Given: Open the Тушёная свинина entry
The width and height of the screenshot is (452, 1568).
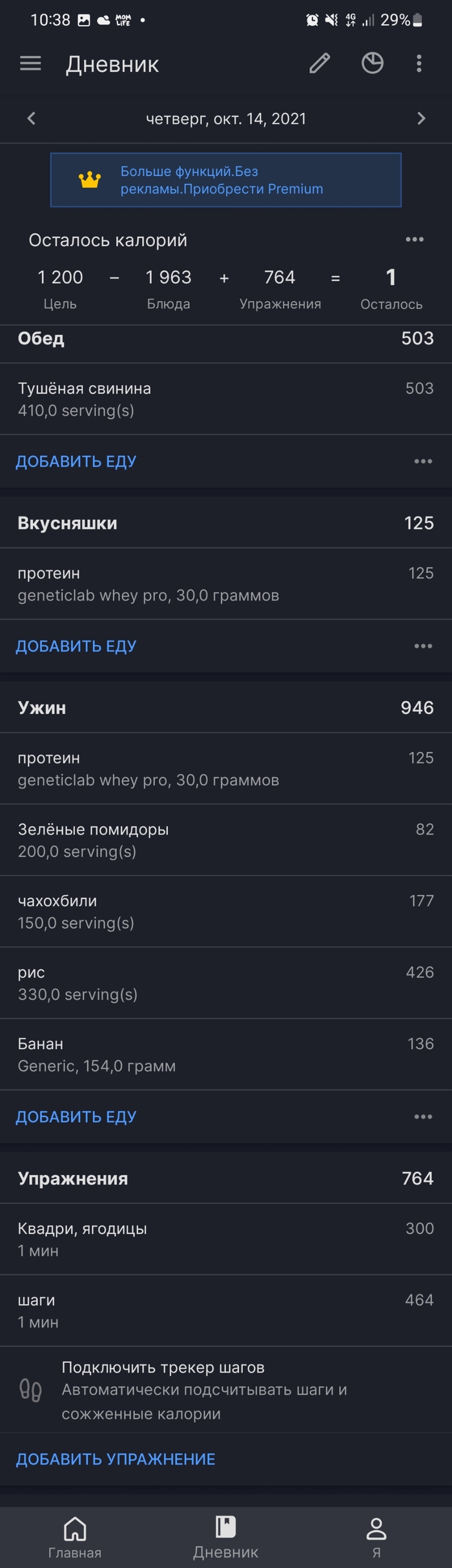Looking at the screenshot, I should click(226, 399).
